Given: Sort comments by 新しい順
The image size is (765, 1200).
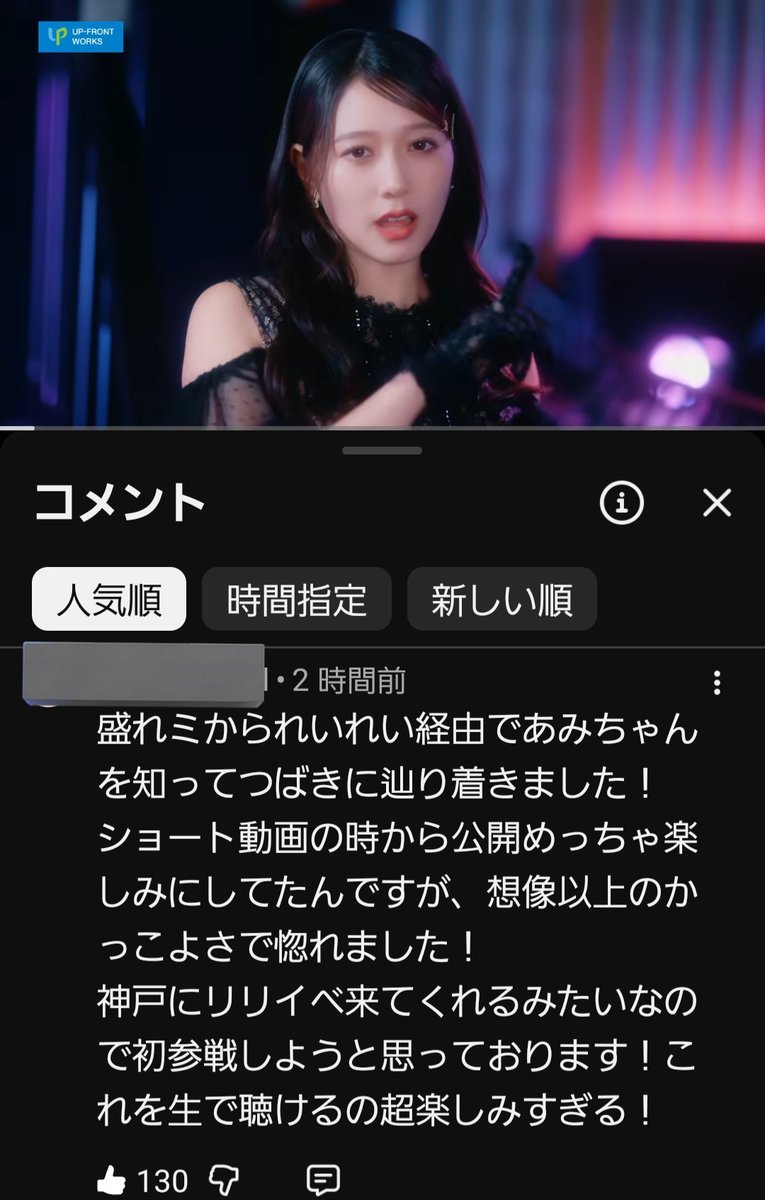Looking at the screenshot, I should click(x=502, y=600).
